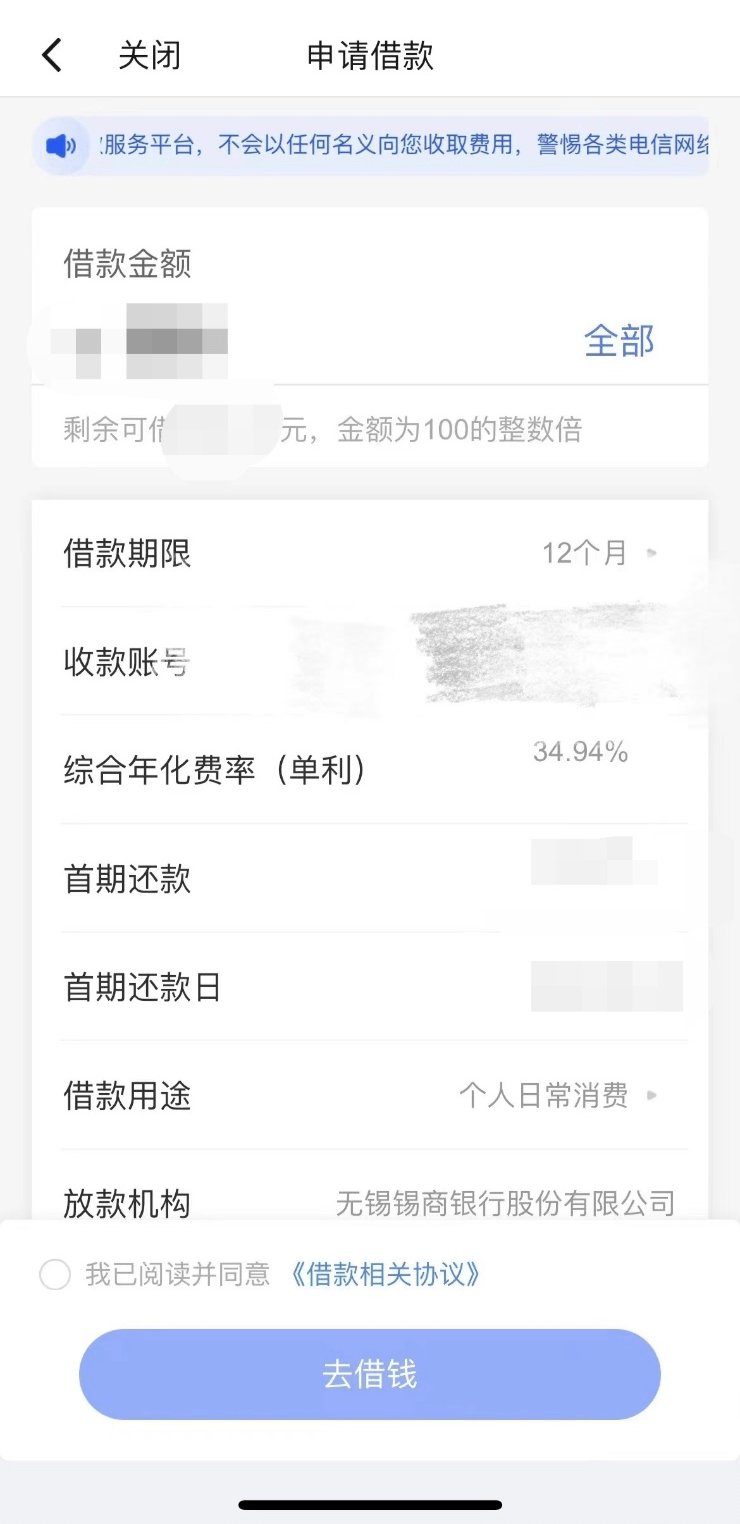Open the 借款期限 term picker row

point(370,554)
